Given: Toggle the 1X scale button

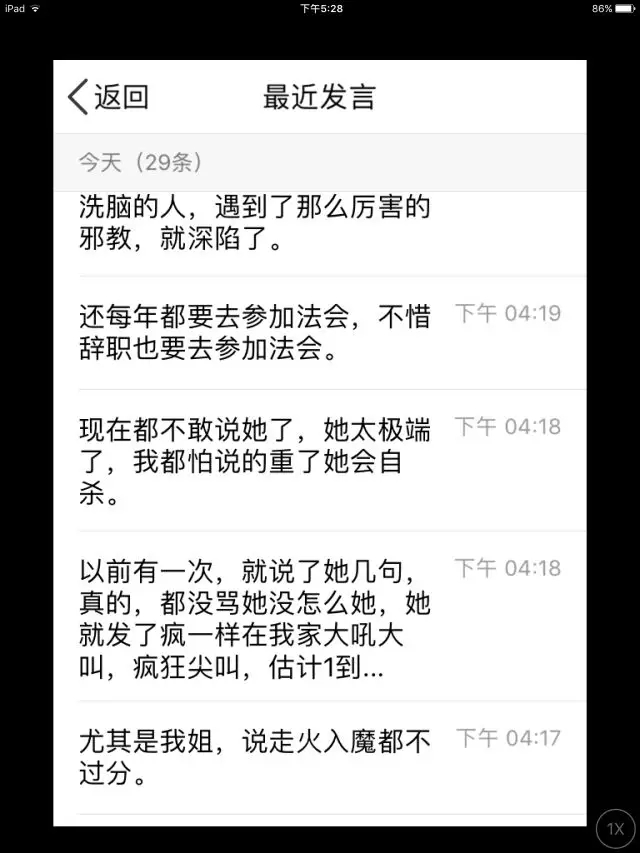Looking at the screenshot, I should pos(616,829).
